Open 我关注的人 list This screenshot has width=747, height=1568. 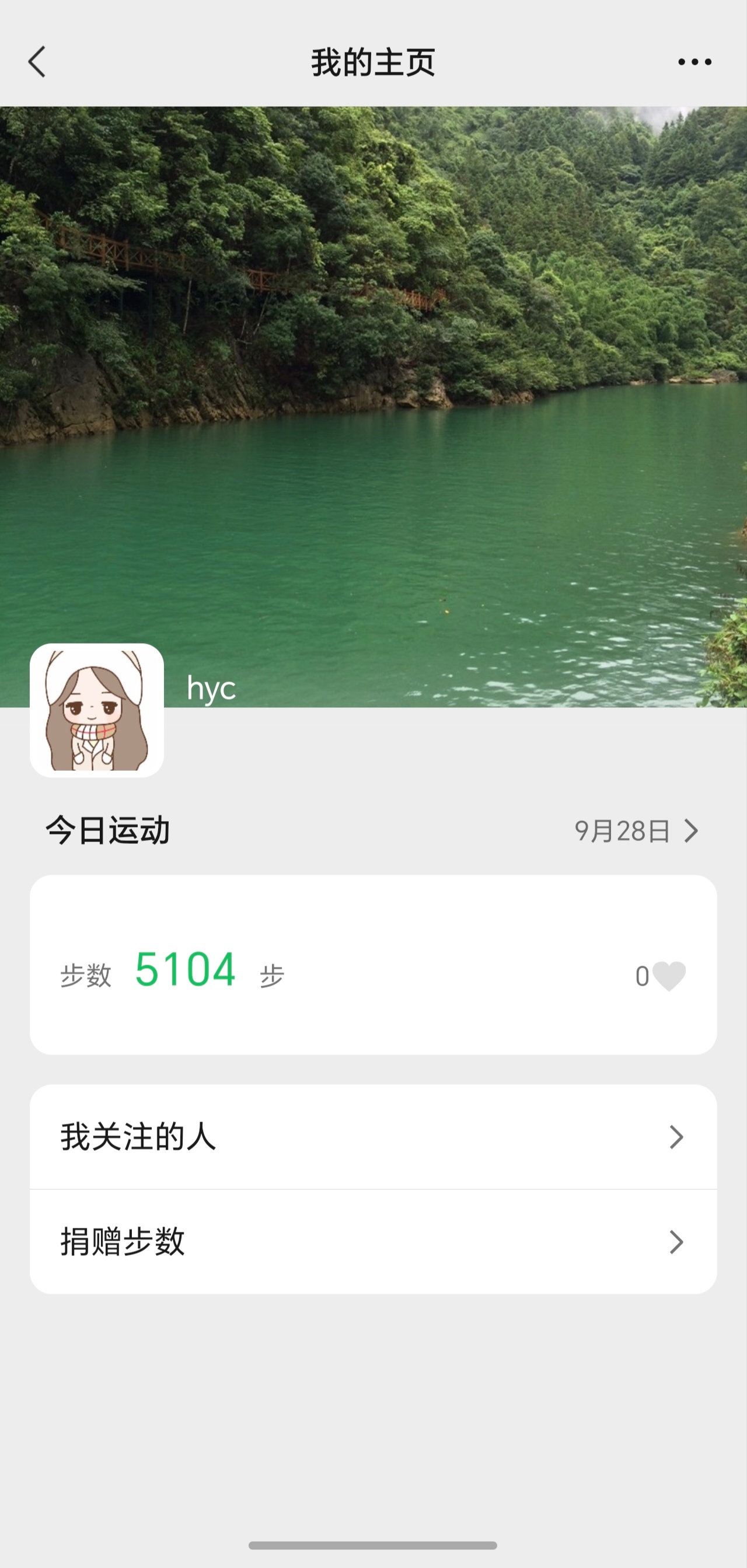point(372,1137)
